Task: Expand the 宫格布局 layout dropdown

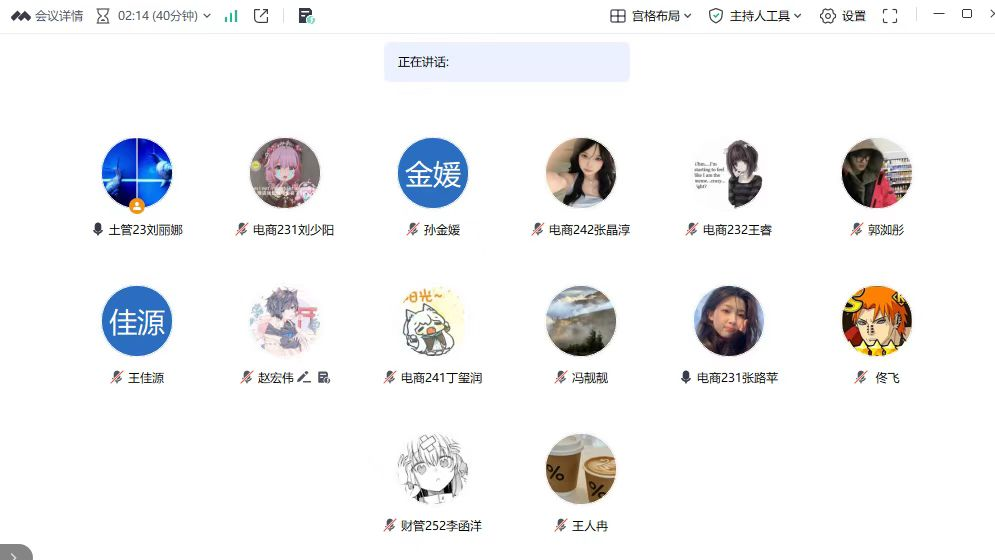Action: click(x=651, y=16)
